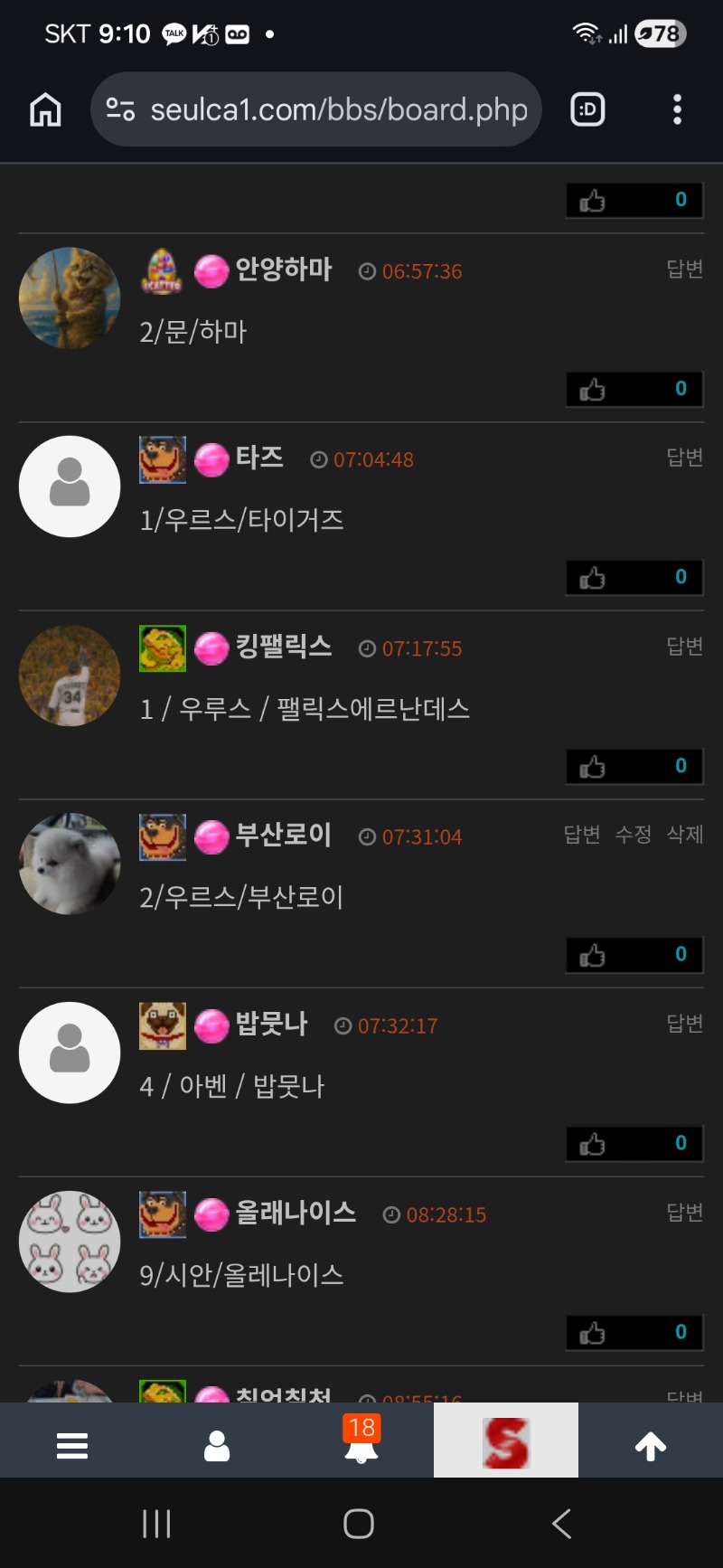Screen dimensions: 723x1568
Task: Open the profile tab in bottom bar
Action: 217,1446
